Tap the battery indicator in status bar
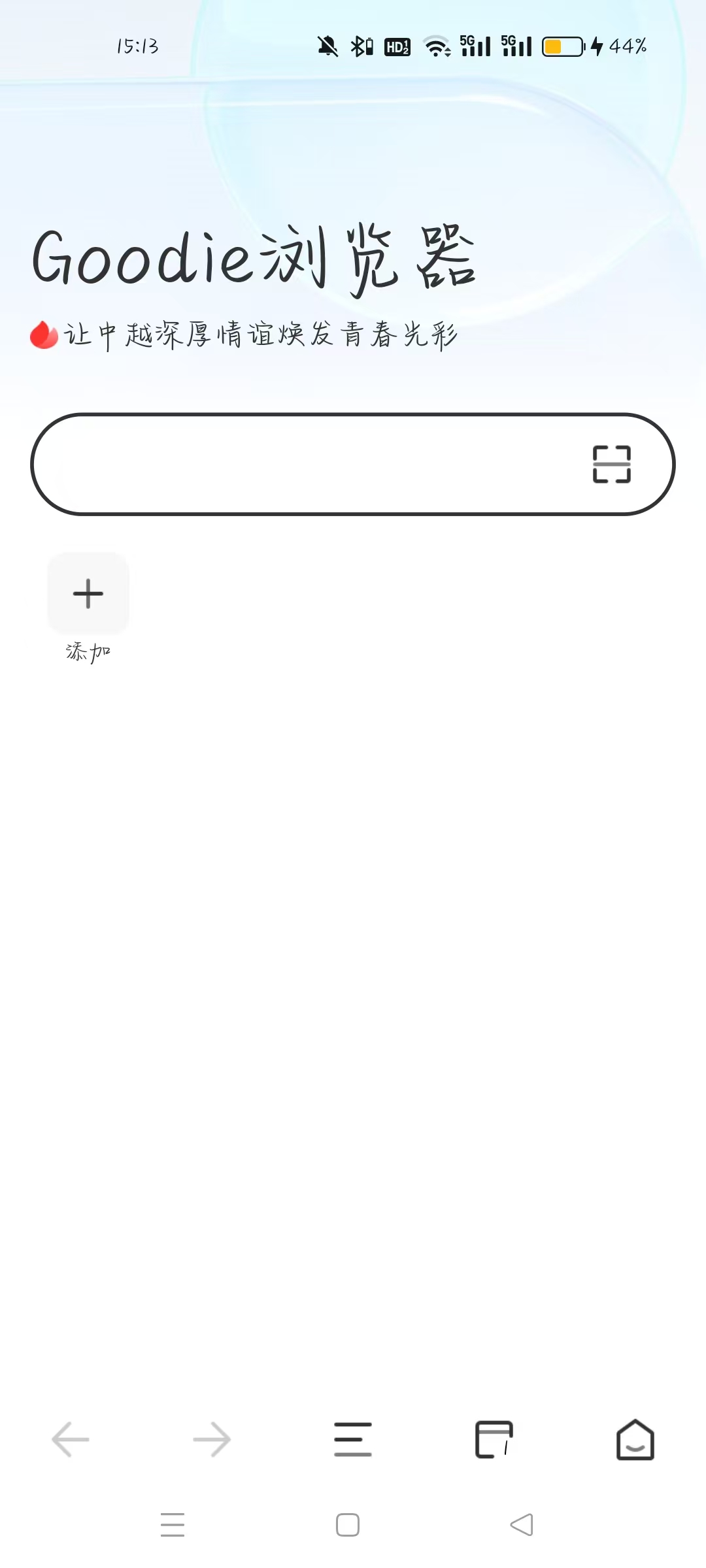This screenshot has height=1568, width=706. coord(563,46)
